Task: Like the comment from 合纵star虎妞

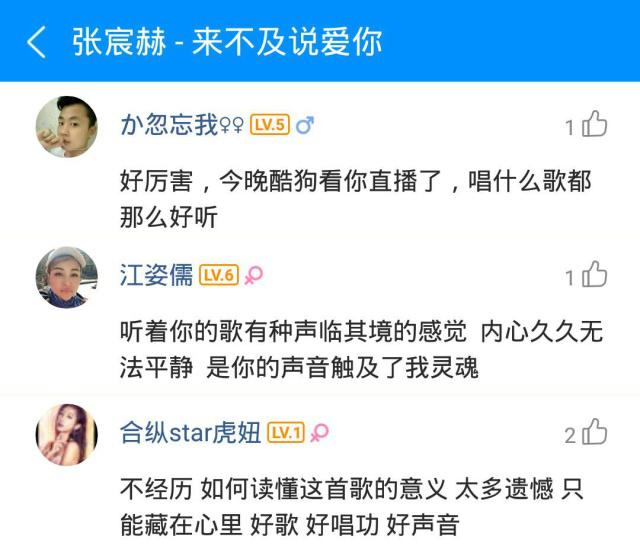Action: click(595, 432)
